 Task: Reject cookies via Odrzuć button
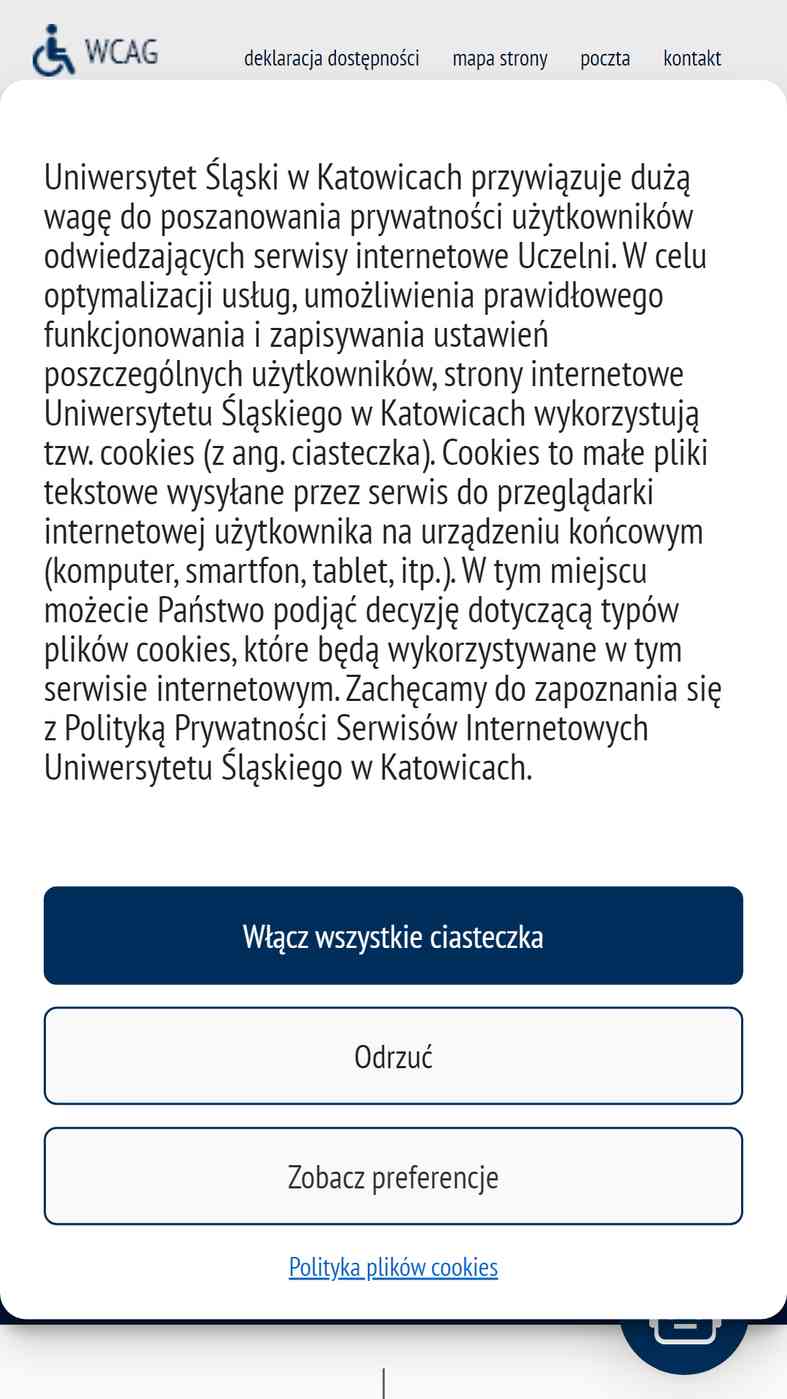393,1056
